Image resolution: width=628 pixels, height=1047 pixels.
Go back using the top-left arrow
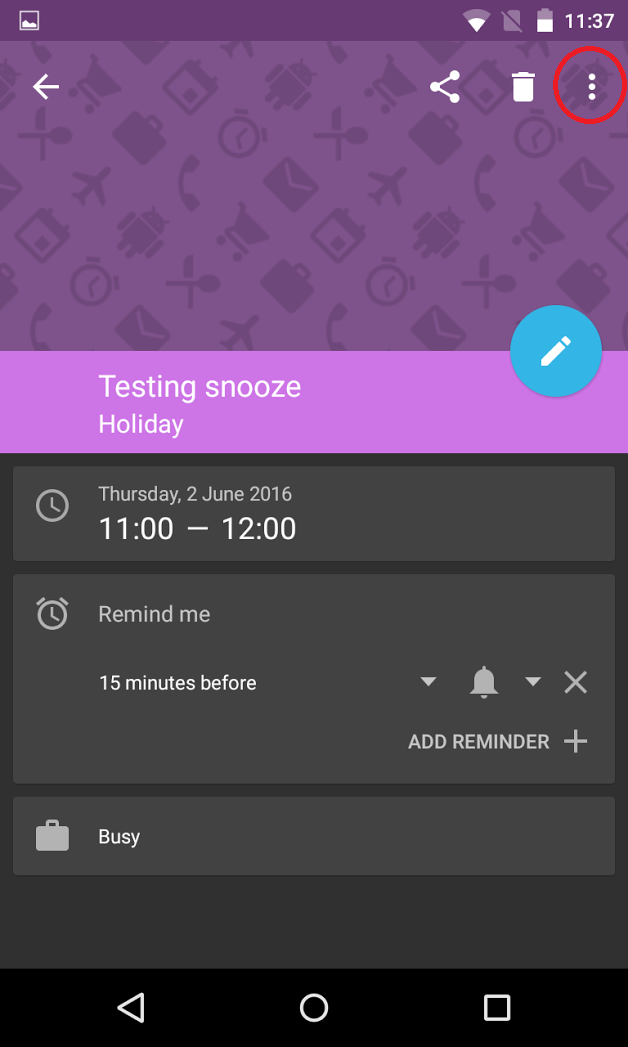pos(46,87)
